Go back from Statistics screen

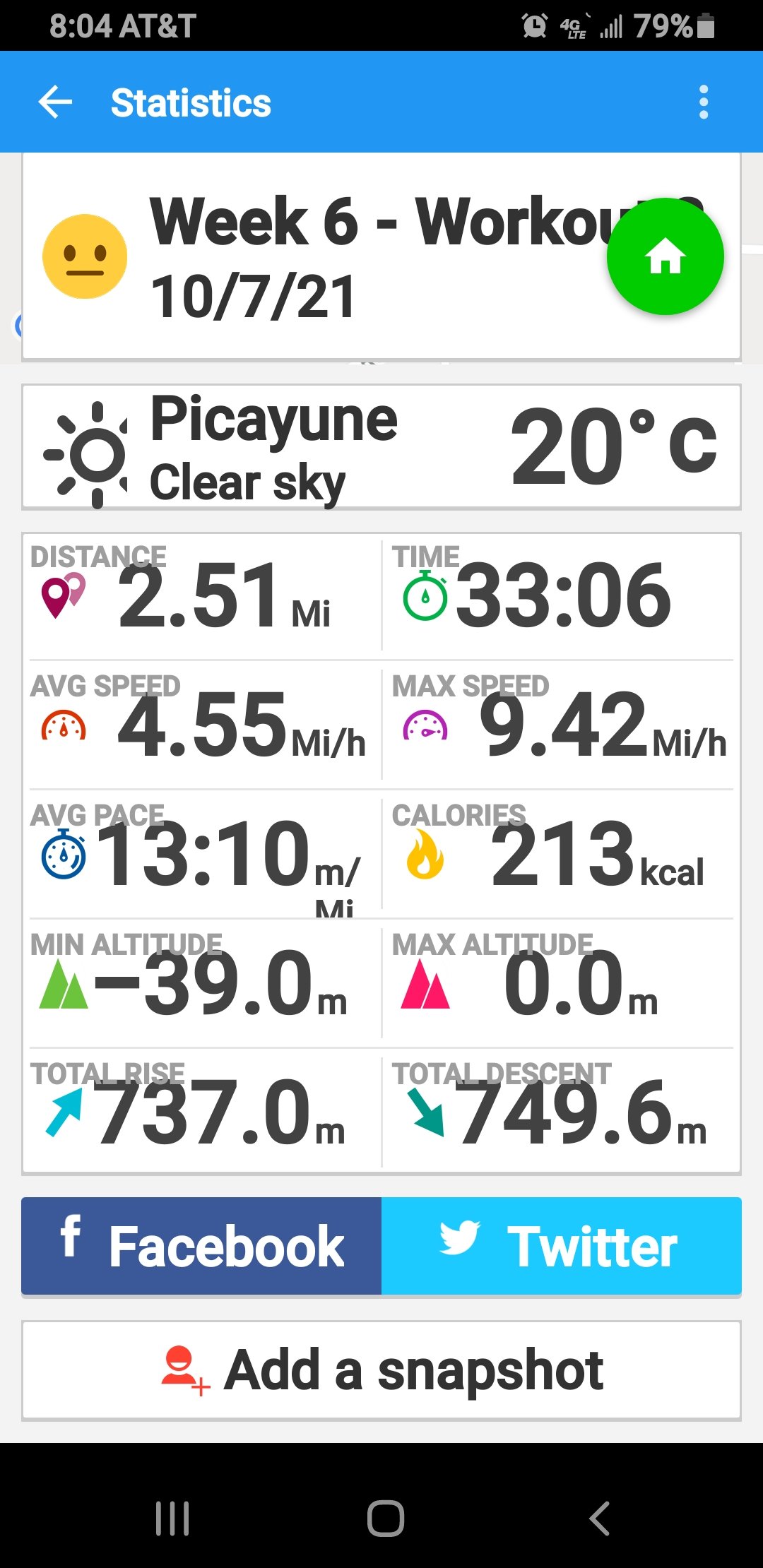[56, 102]
